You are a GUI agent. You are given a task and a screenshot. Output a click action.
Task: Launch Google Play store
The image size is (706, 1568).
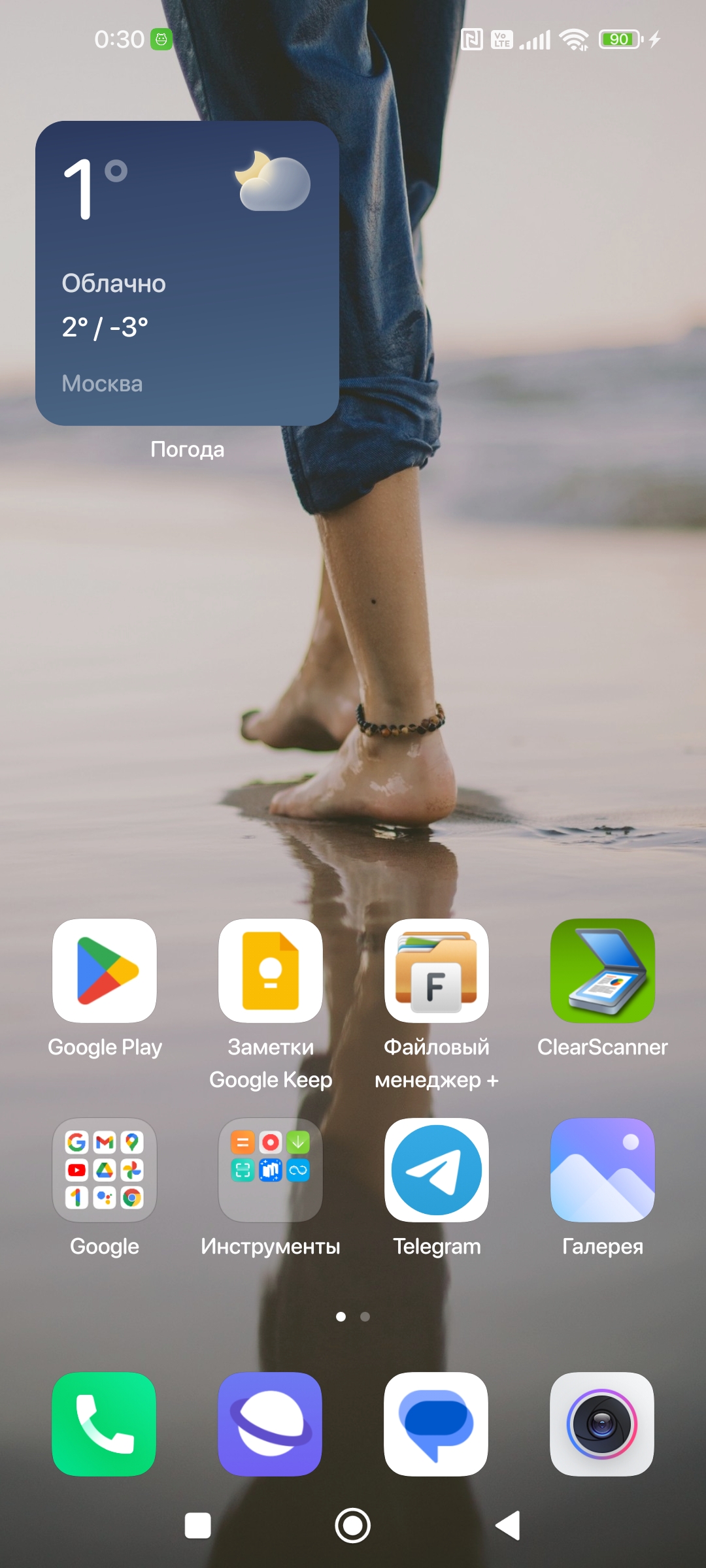(105, 971)
